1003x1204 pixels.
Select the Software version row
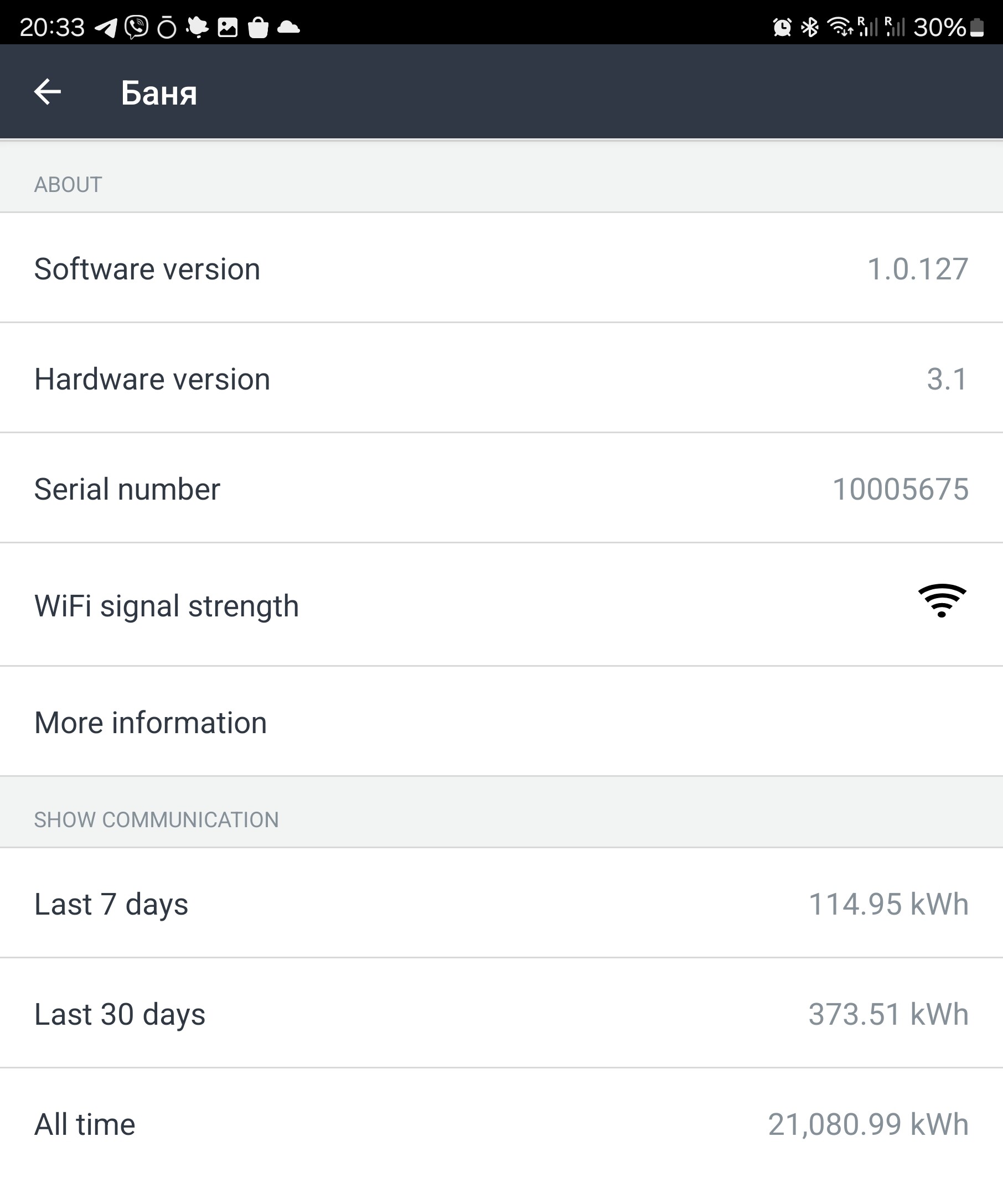501,268
